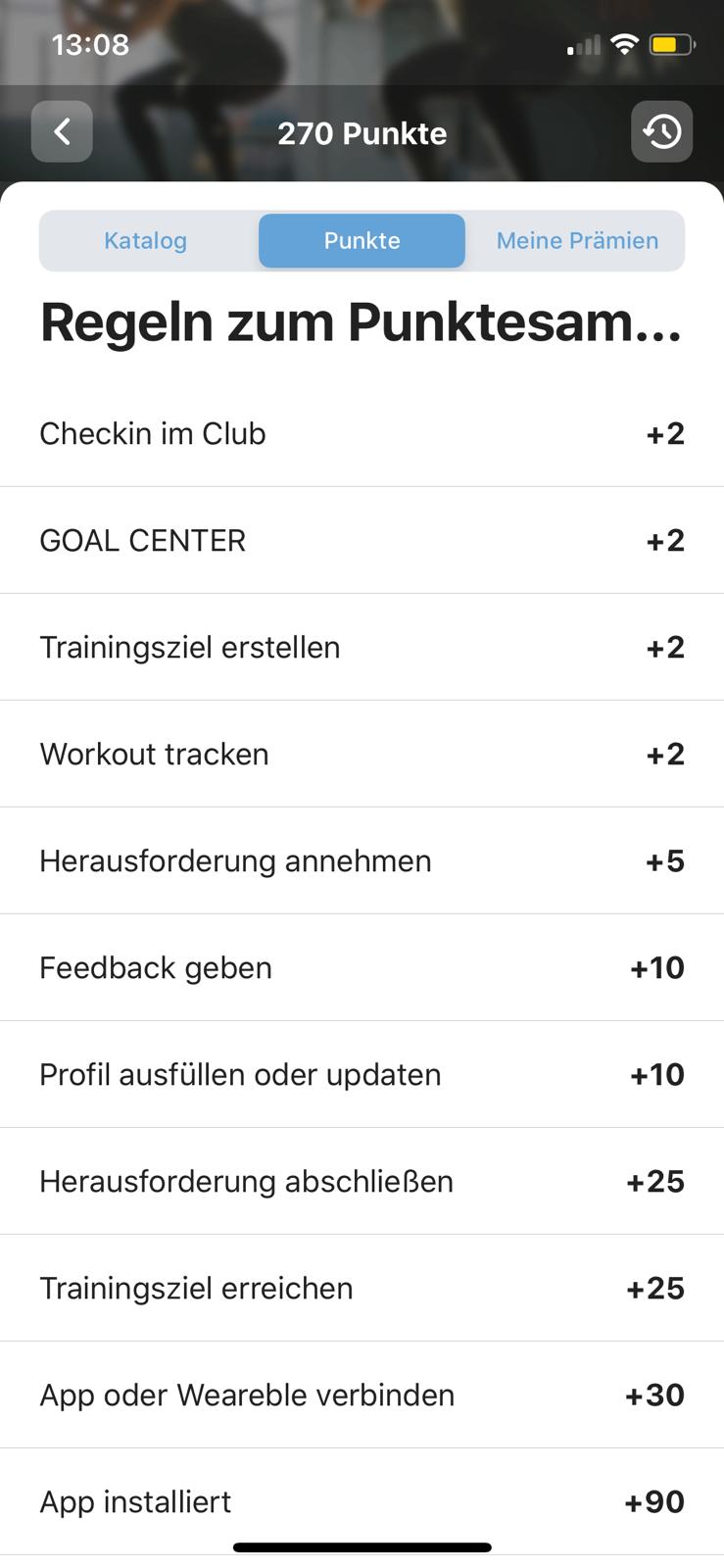The image size is (724, 1568).
Task: Open the points history clock icon
Action: click(662, 131)
